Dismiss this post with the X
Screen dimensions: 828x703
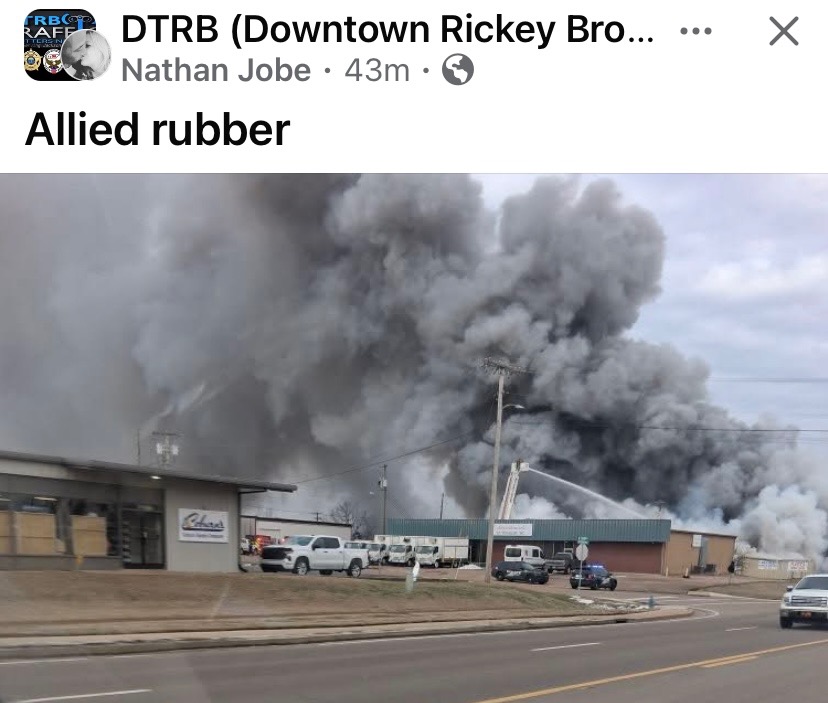(784, 32)
